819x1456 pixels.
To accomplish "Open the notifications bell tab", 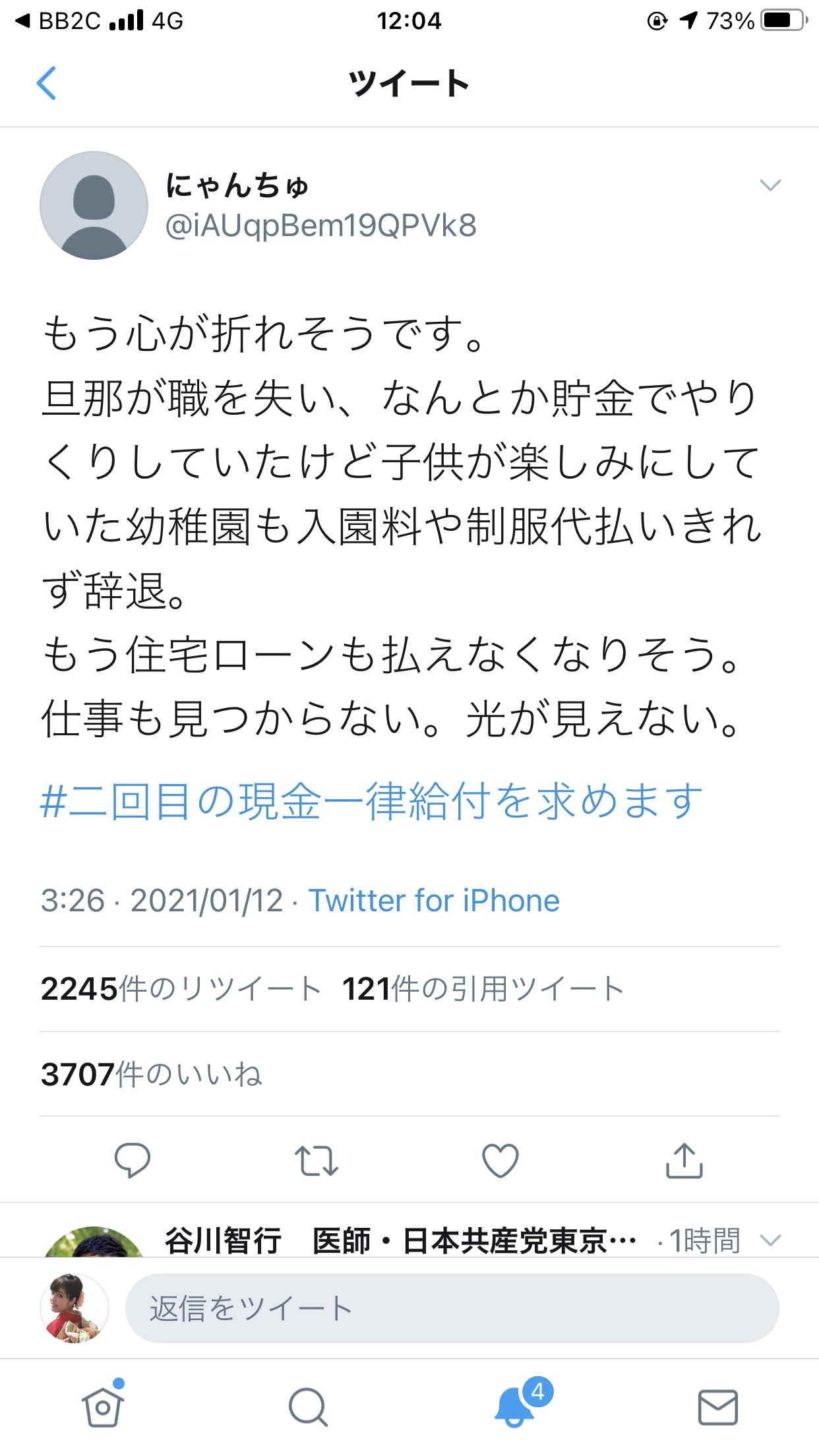I will 514,1406.
